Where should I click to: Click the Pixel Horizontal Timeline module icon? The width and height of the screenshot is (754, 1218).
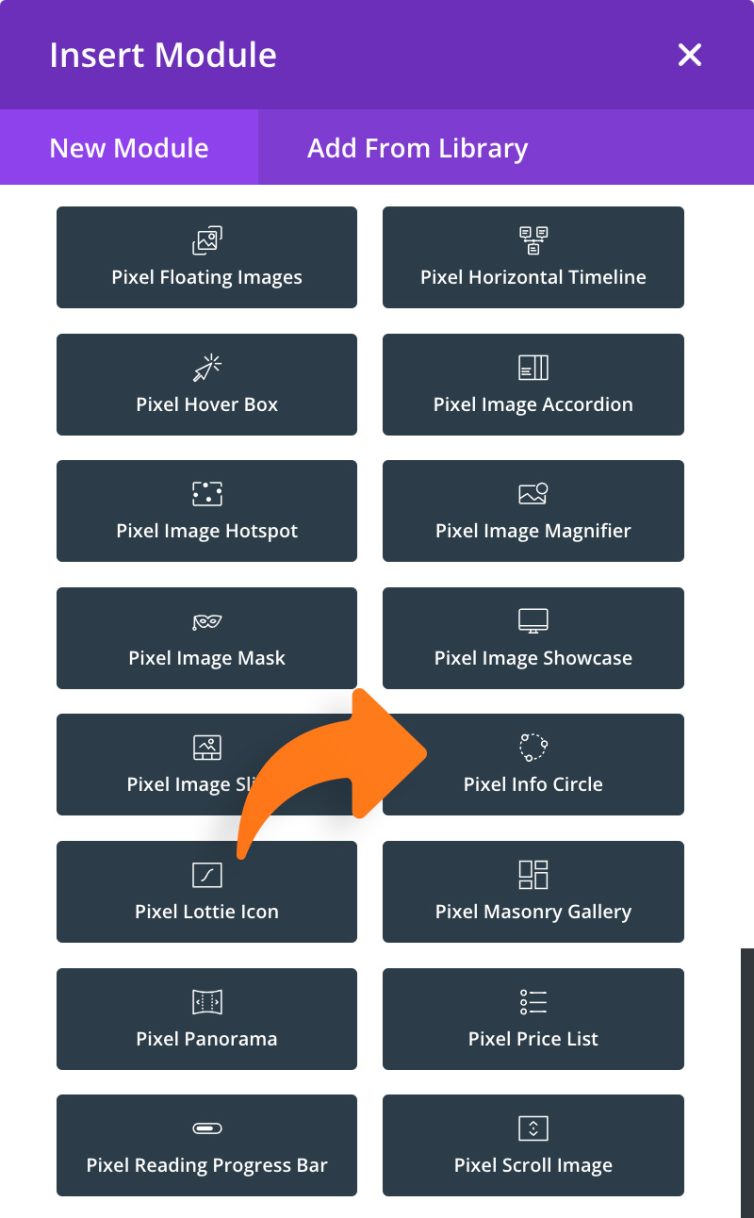(x=533, y=240)
